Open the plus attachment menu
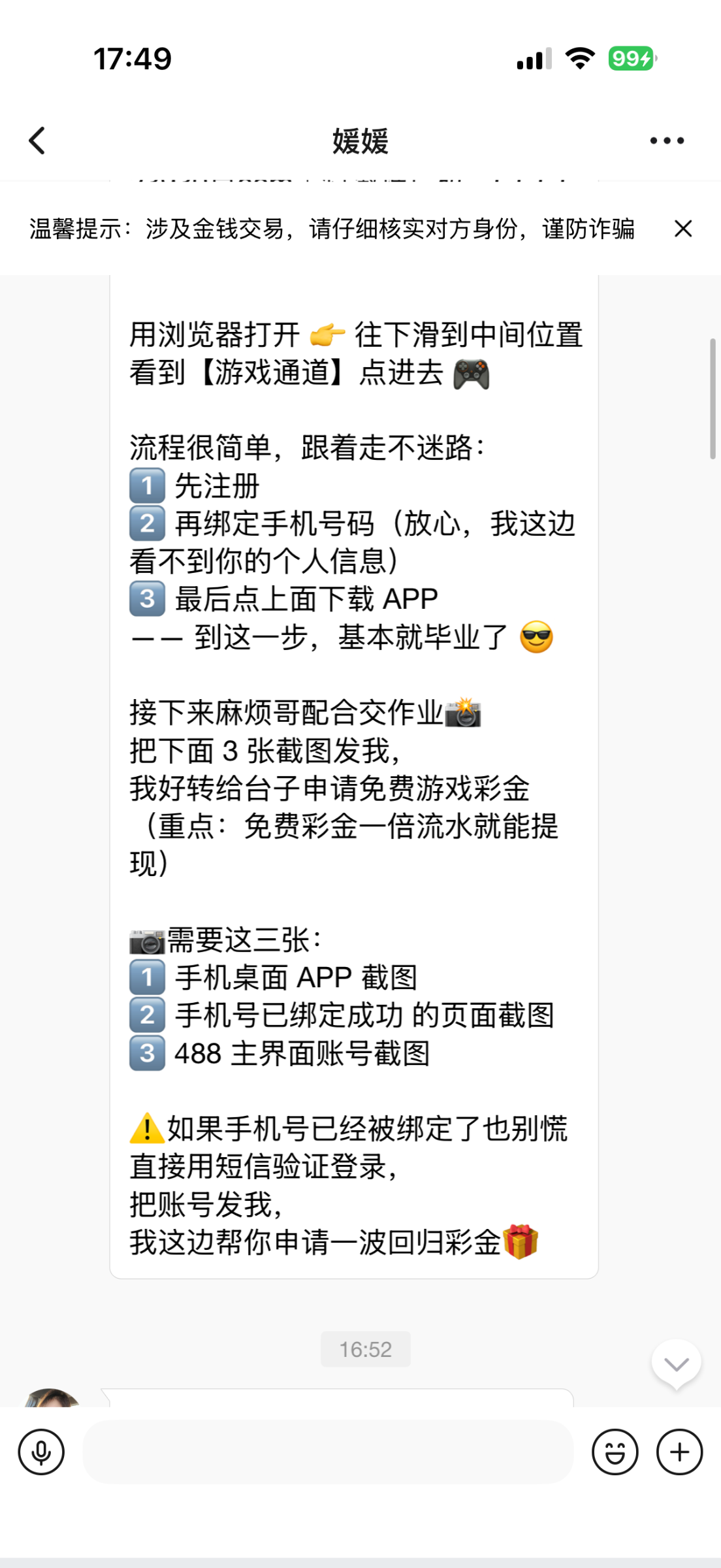Viewport: 721px width, 1568px height. click(x=679, y=1452)
